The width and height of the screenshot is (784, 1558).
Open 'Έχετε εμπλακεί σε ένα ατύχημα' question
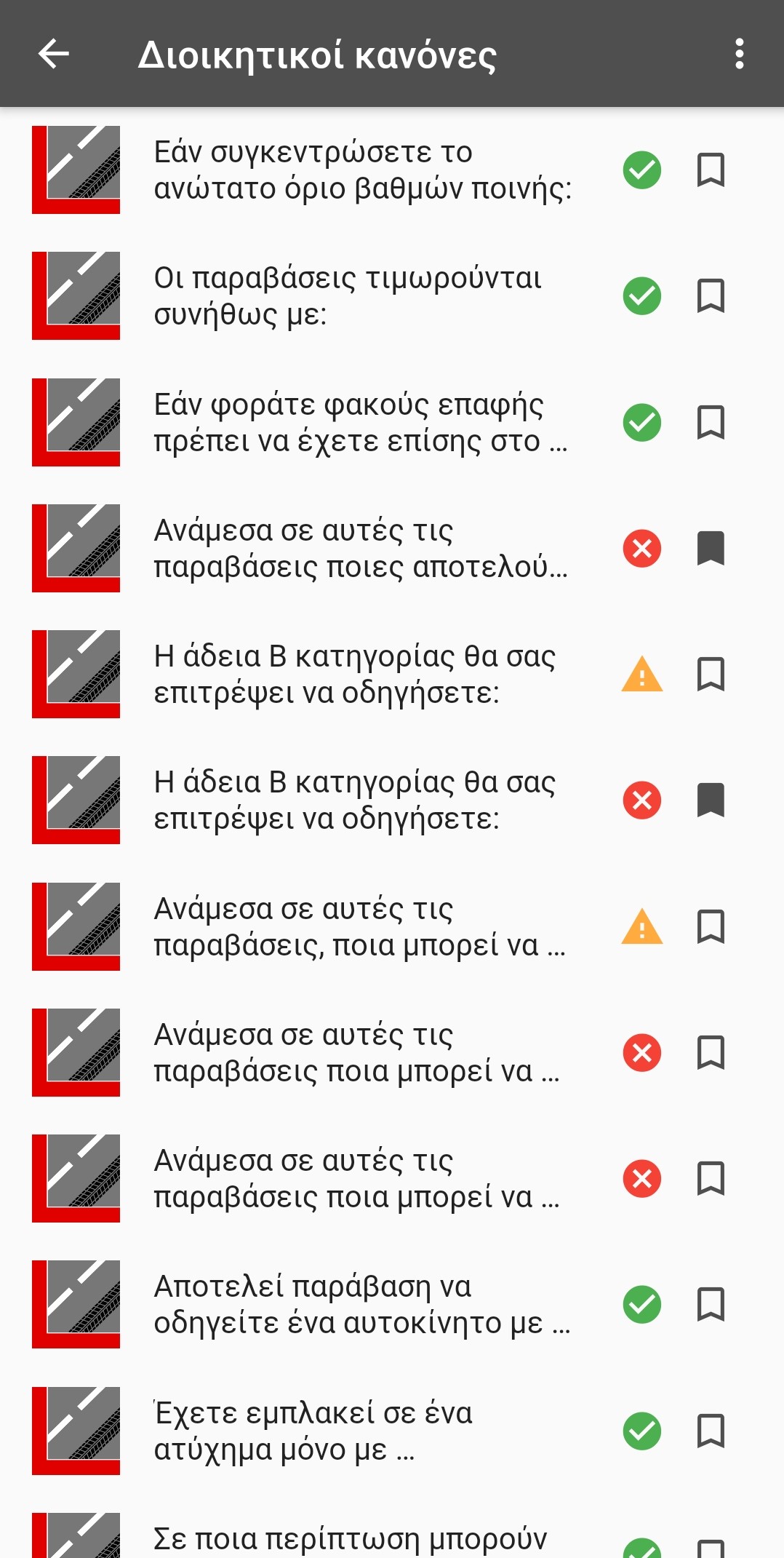[392, 1431]
